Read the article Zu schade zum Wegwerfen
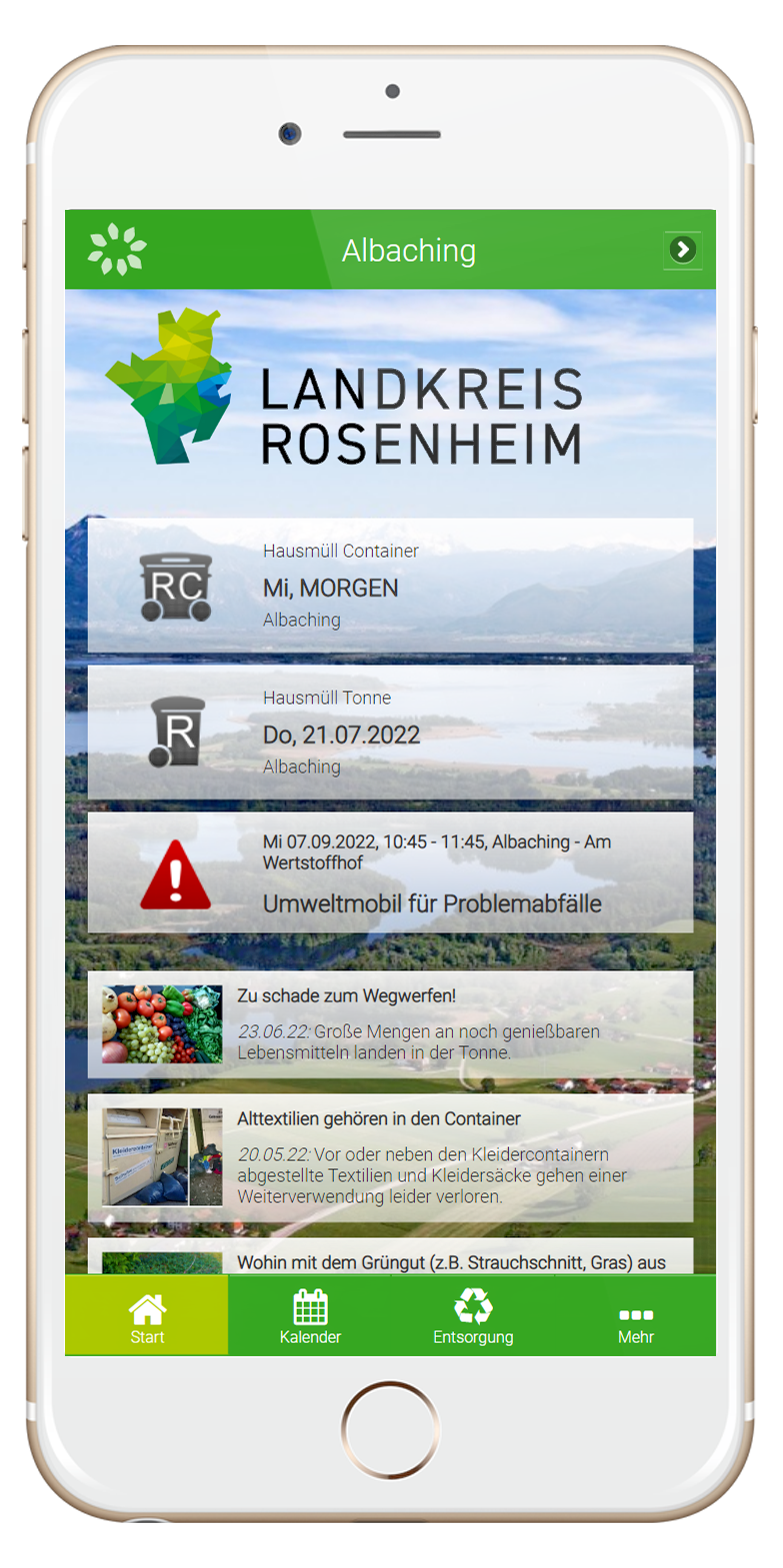 390,1024
